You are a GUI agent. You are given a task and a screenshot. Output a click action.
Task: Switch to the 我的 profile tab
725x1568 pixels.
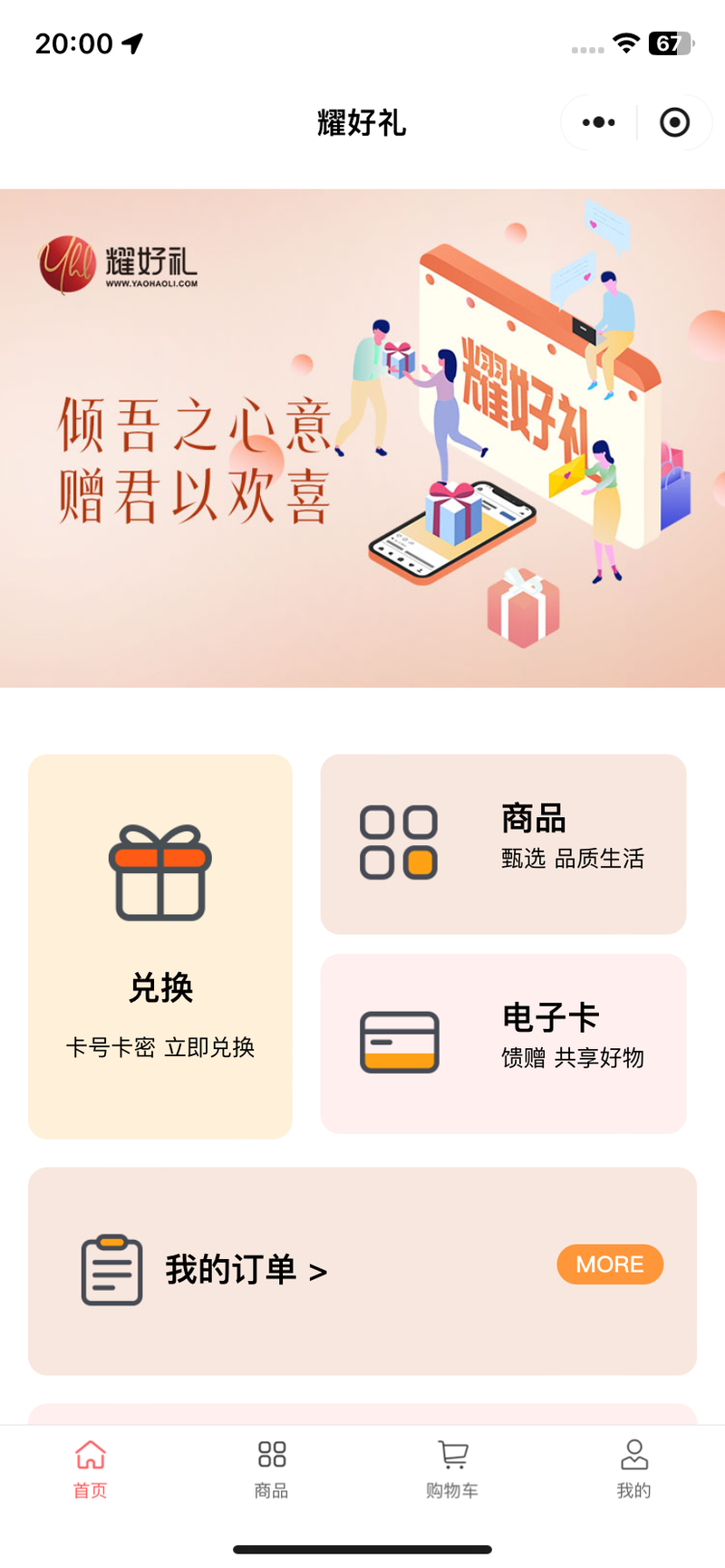click(x=633, y=1468)
